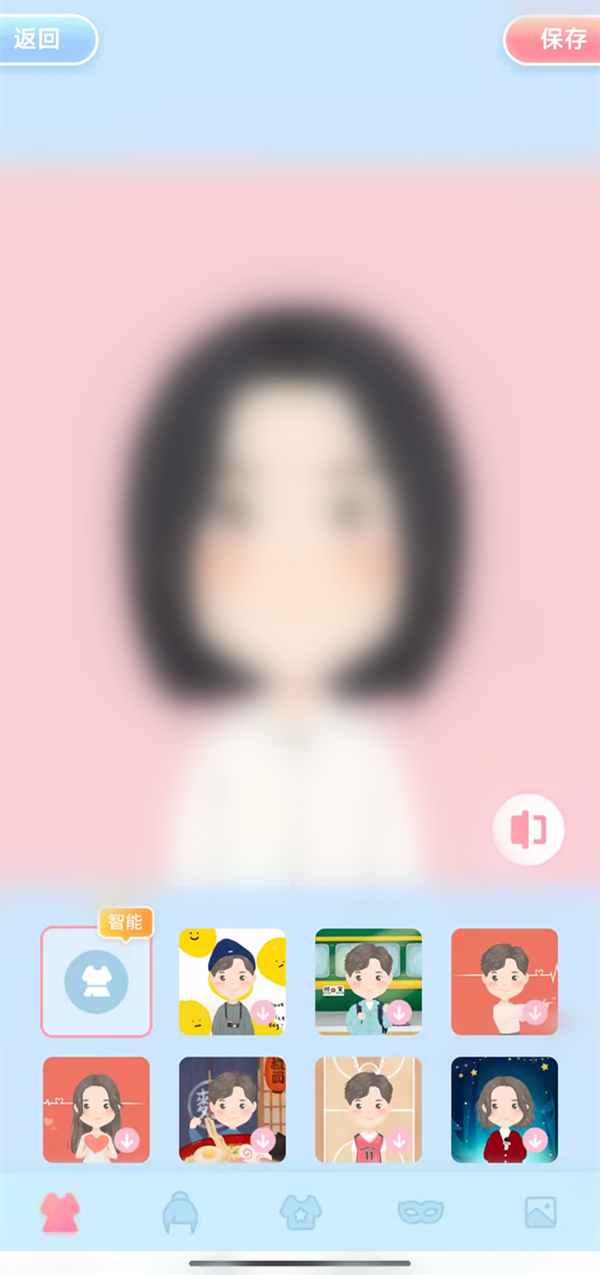The height and width of the screenshot is (1275, 600).
Task: Tap the compare flip icon
Action: (x=528, y=829)
